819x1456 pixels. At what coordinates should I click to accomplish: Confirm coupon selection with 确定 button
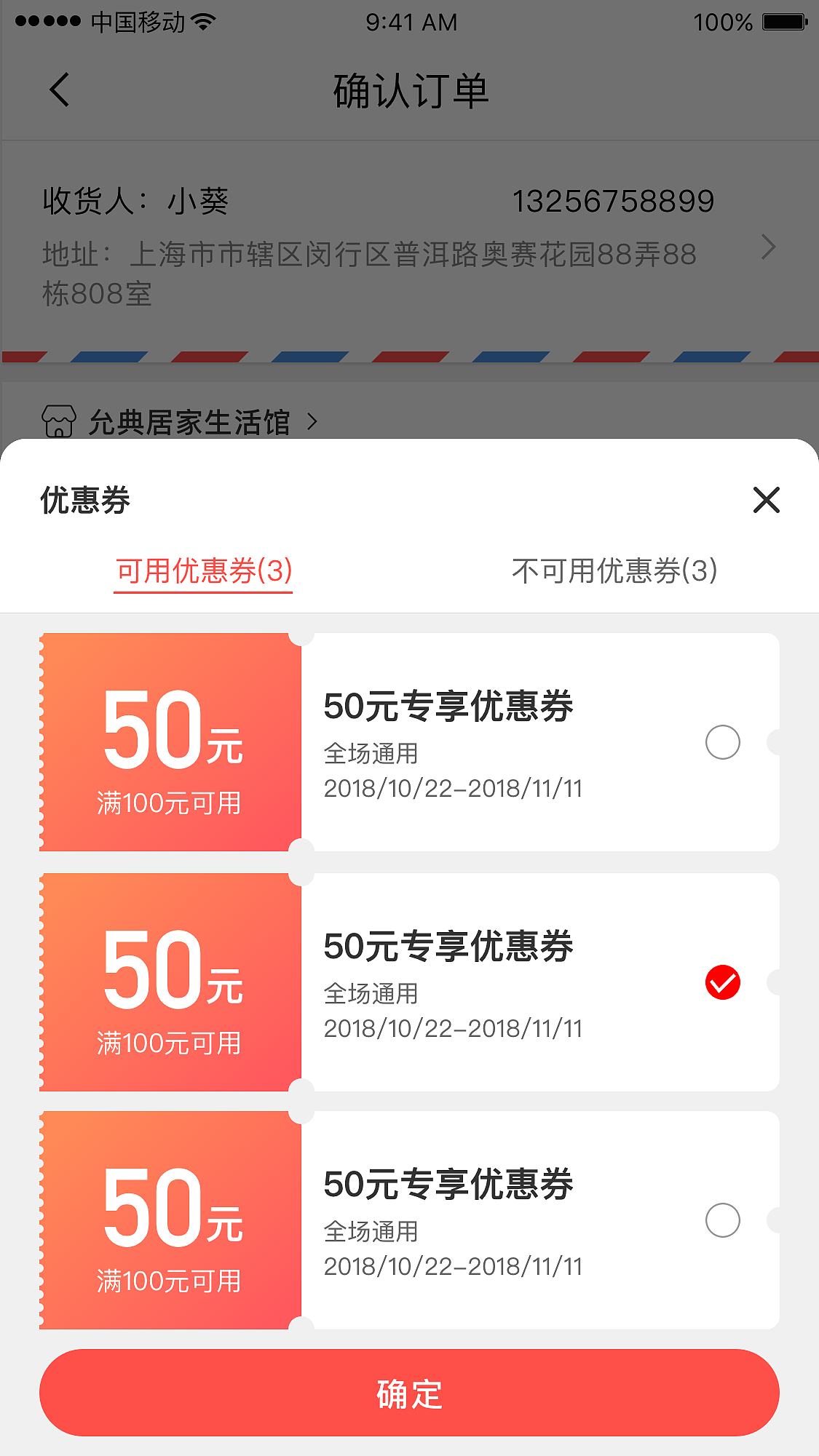tap(409, 1394)
